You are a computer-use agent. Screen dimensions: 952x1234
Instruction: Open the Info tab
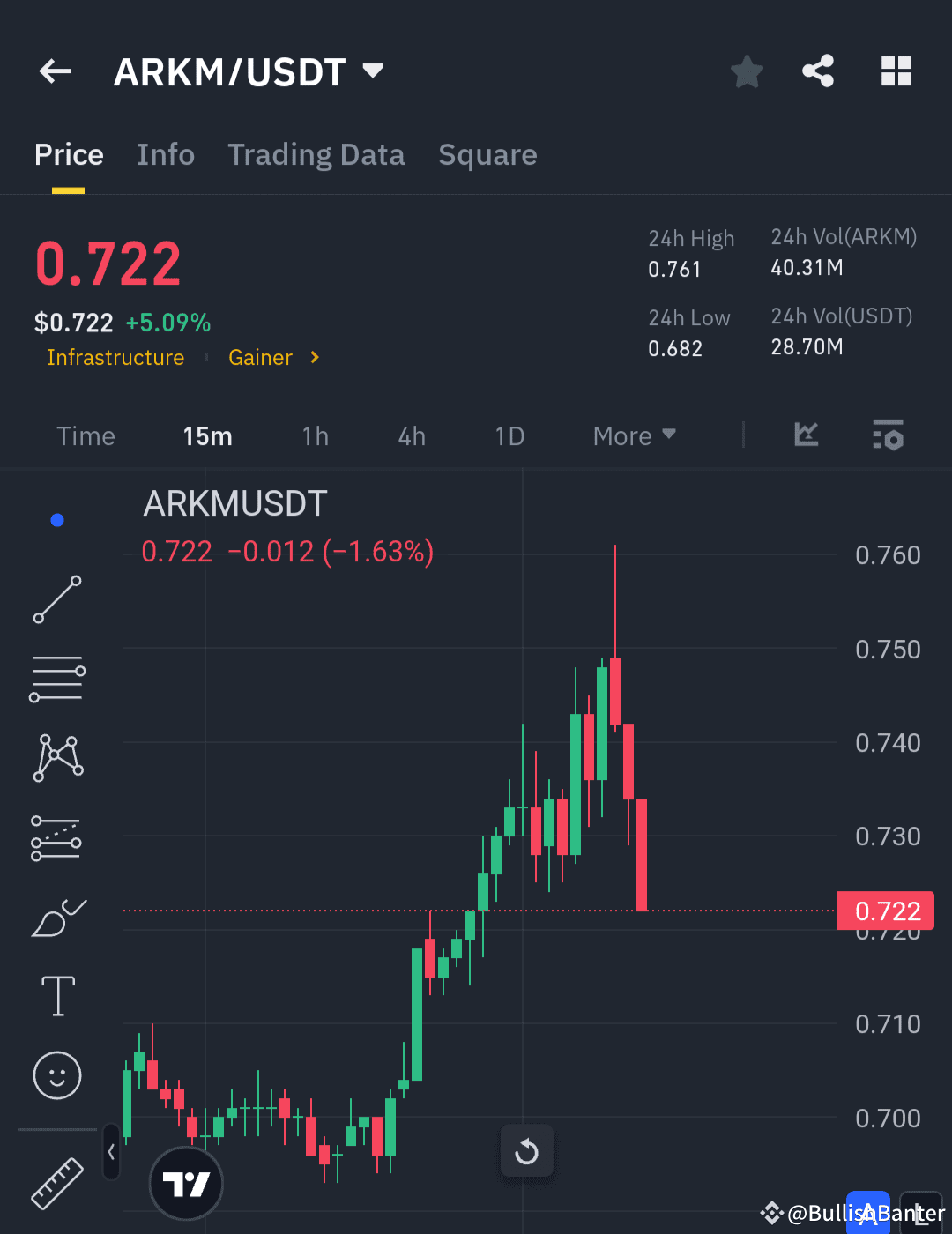pyautogui.click(x=165, y=154)
